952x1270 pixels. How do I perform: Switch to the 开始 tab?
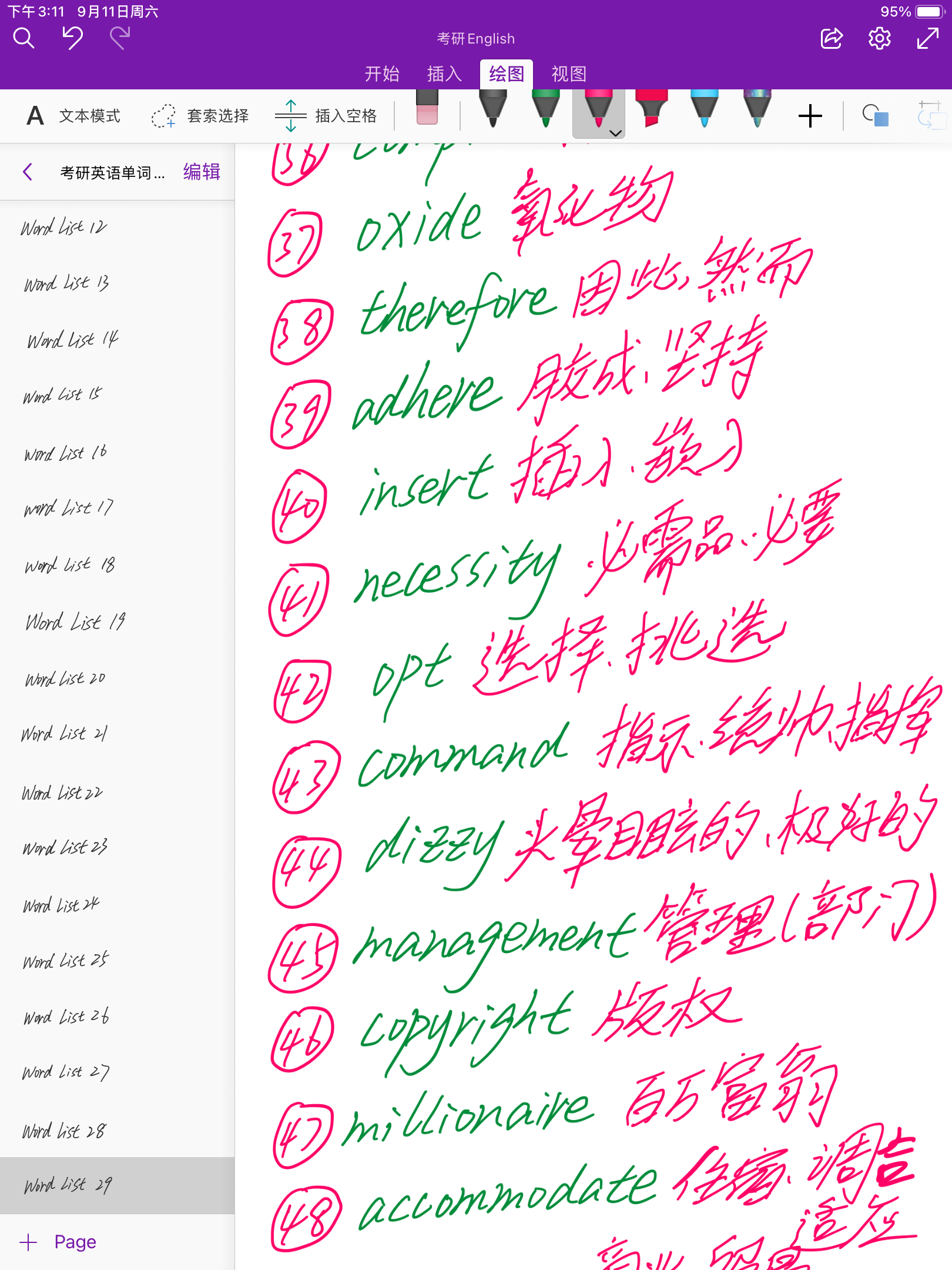point(382,74)
